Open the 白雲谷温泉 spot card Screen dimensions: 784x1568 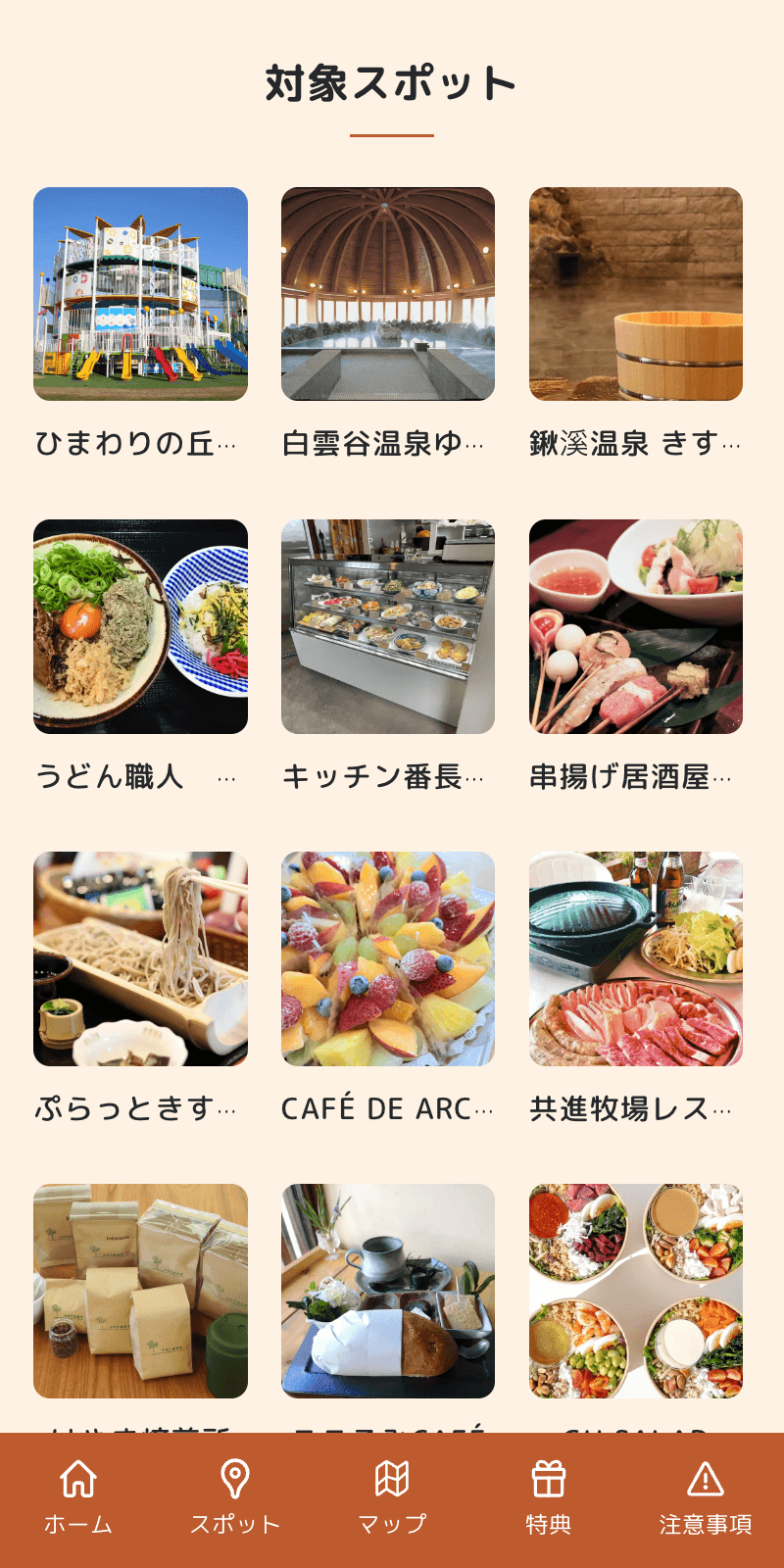pyautogui.click(x=388, y=294)
